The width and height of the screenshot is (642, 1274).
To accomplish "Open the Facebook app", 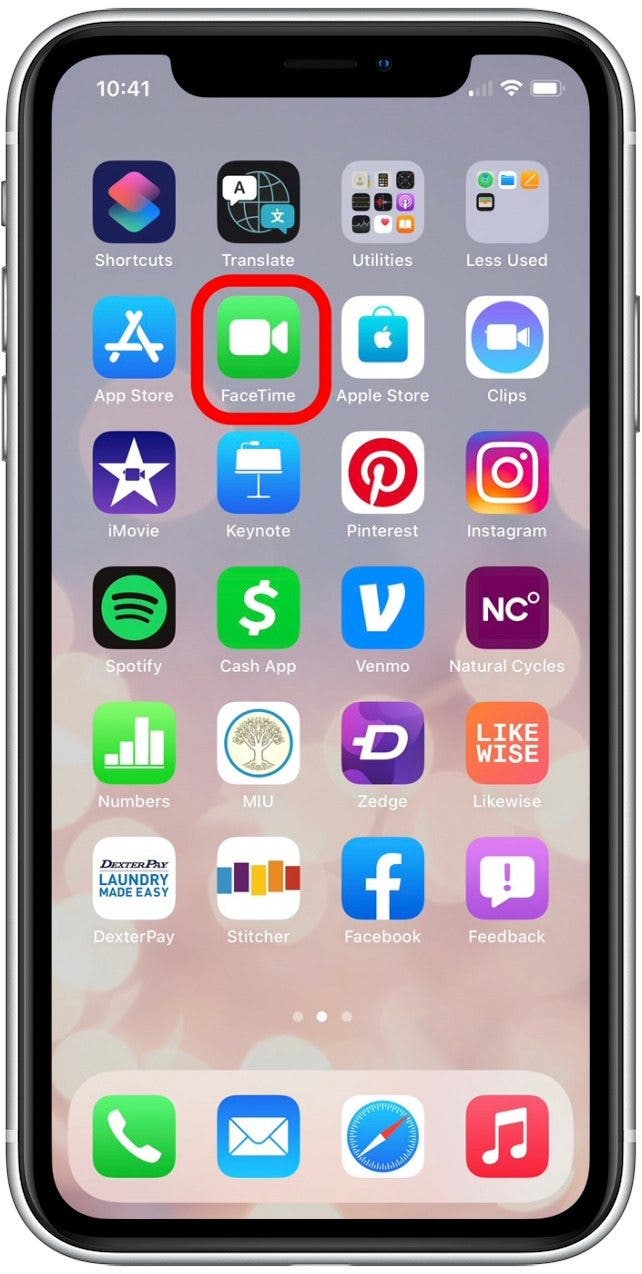I will 382,878.
